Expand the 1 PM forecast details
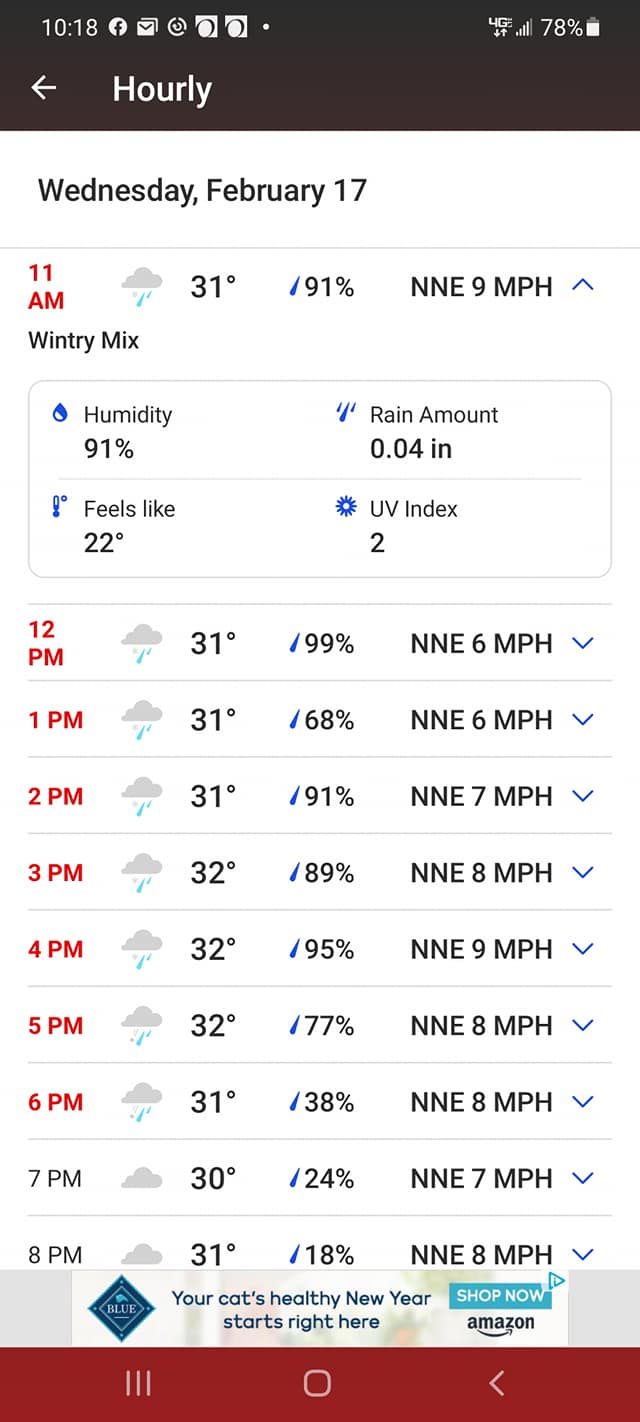Image resolution: width=640 pixels, height=1422 pixels. coord(582,720)
